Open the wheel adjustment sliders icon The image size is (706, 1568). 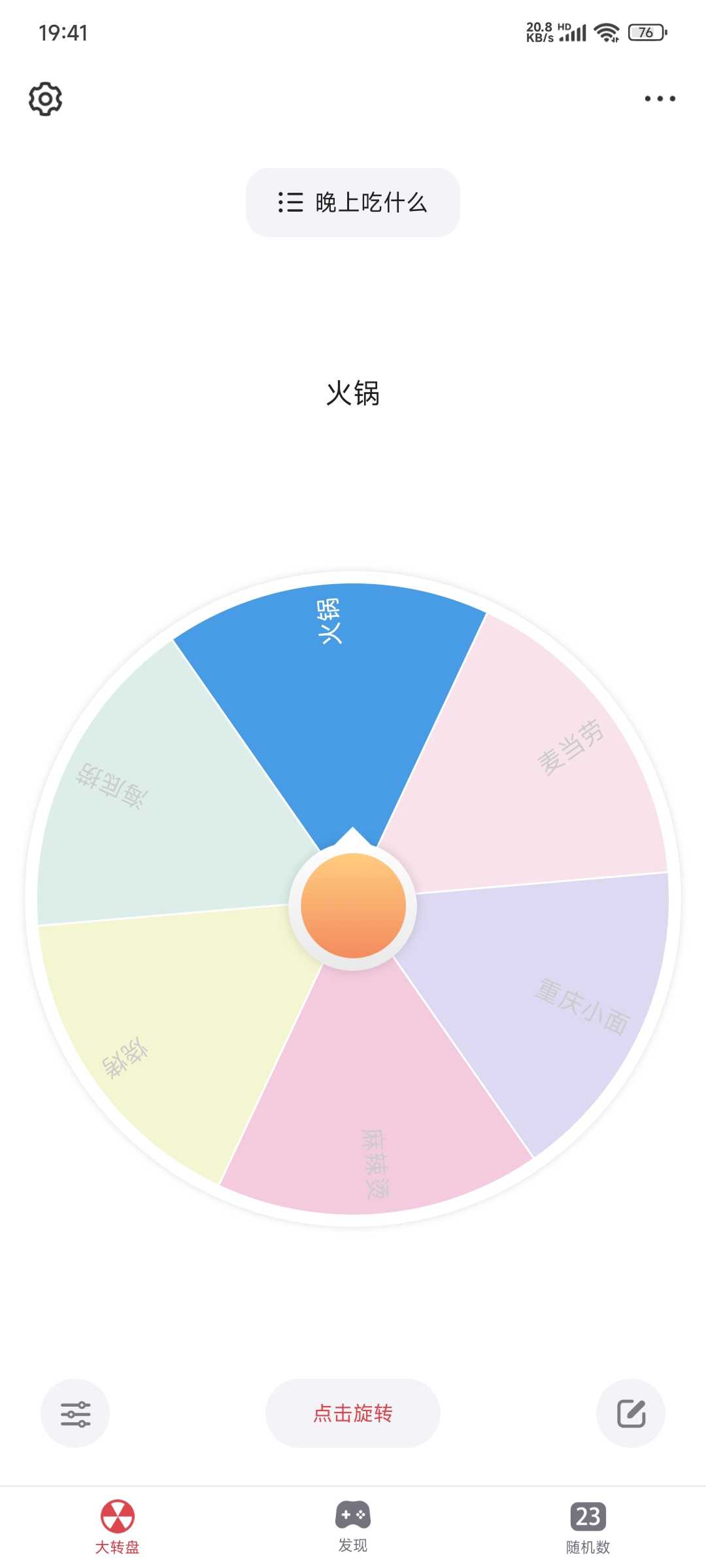(x=75, y=1413)
